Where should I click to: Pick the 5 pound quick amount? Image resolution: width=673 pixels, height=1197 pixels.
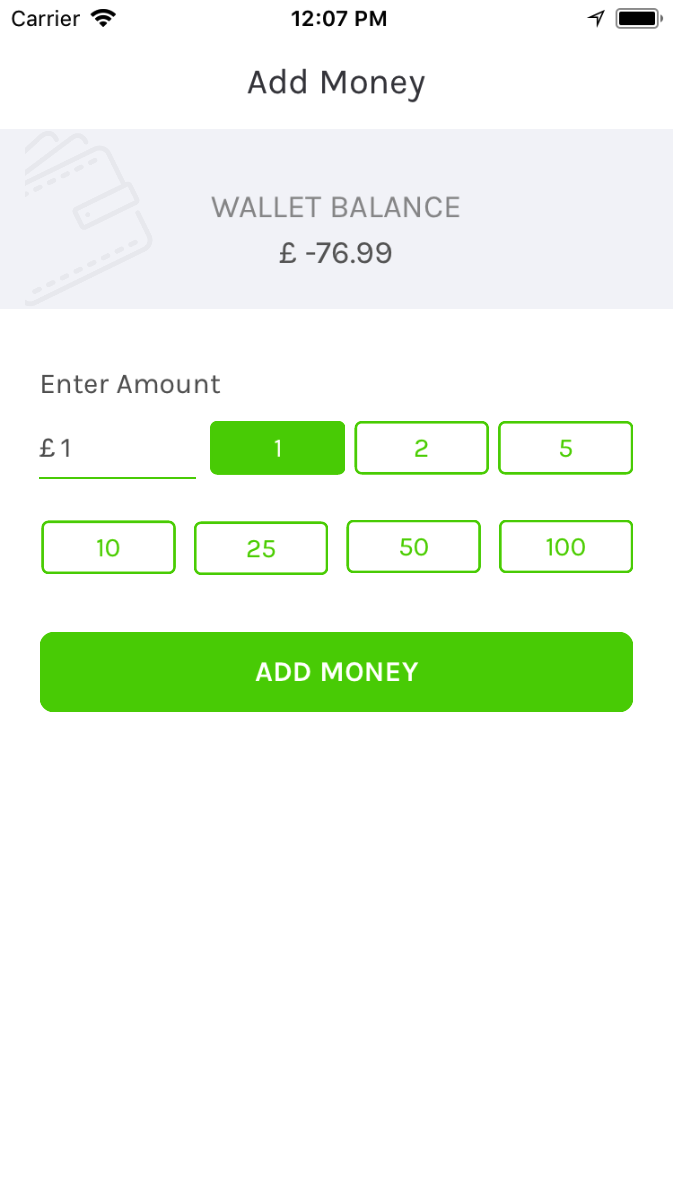(565, 448)
